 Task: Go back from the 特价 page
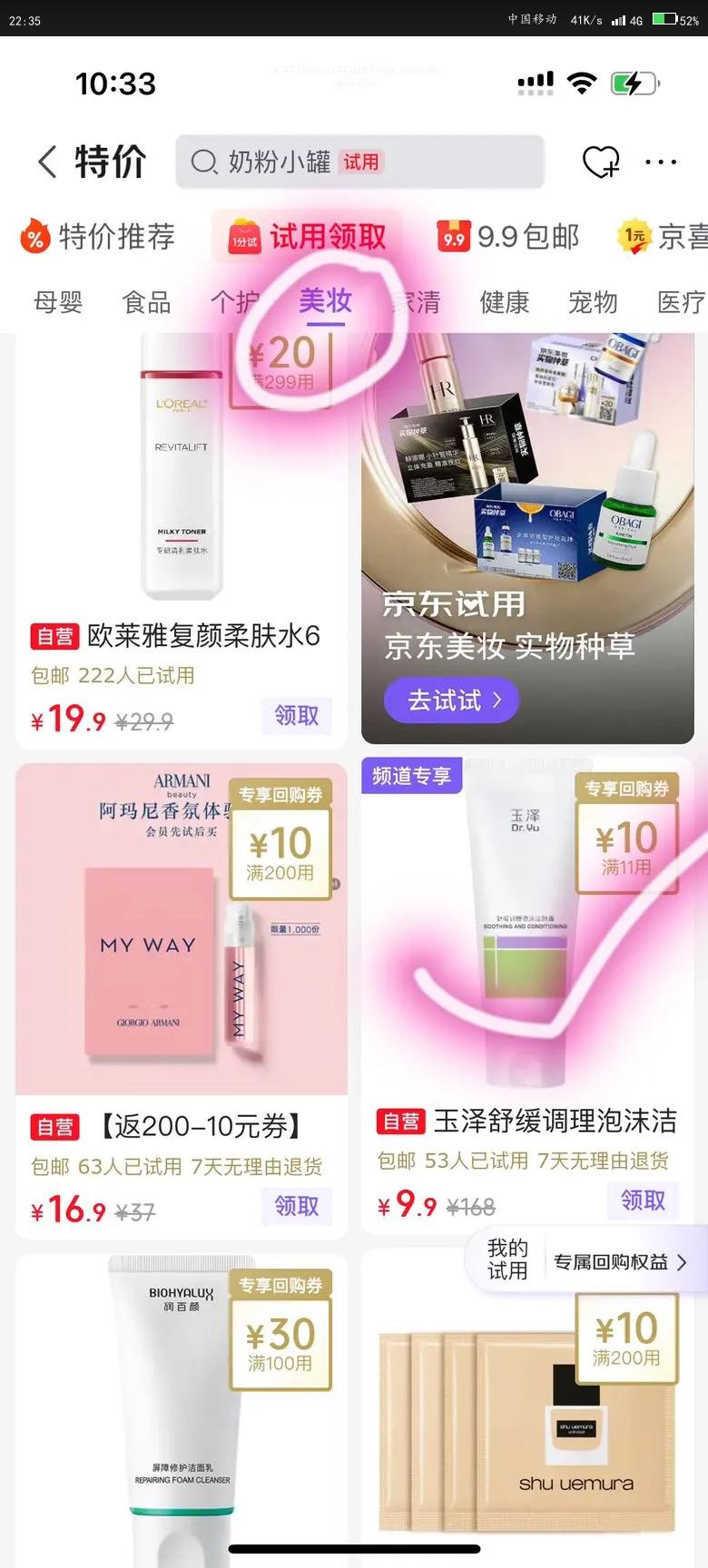click(47, 162)
